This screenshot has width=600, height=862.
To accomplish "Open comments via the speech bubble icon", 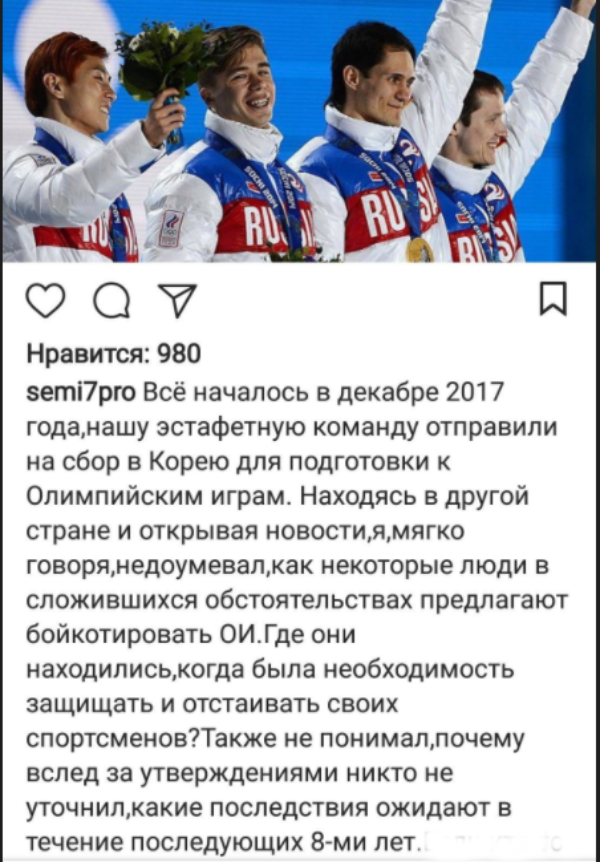I will tap(109, 300).
